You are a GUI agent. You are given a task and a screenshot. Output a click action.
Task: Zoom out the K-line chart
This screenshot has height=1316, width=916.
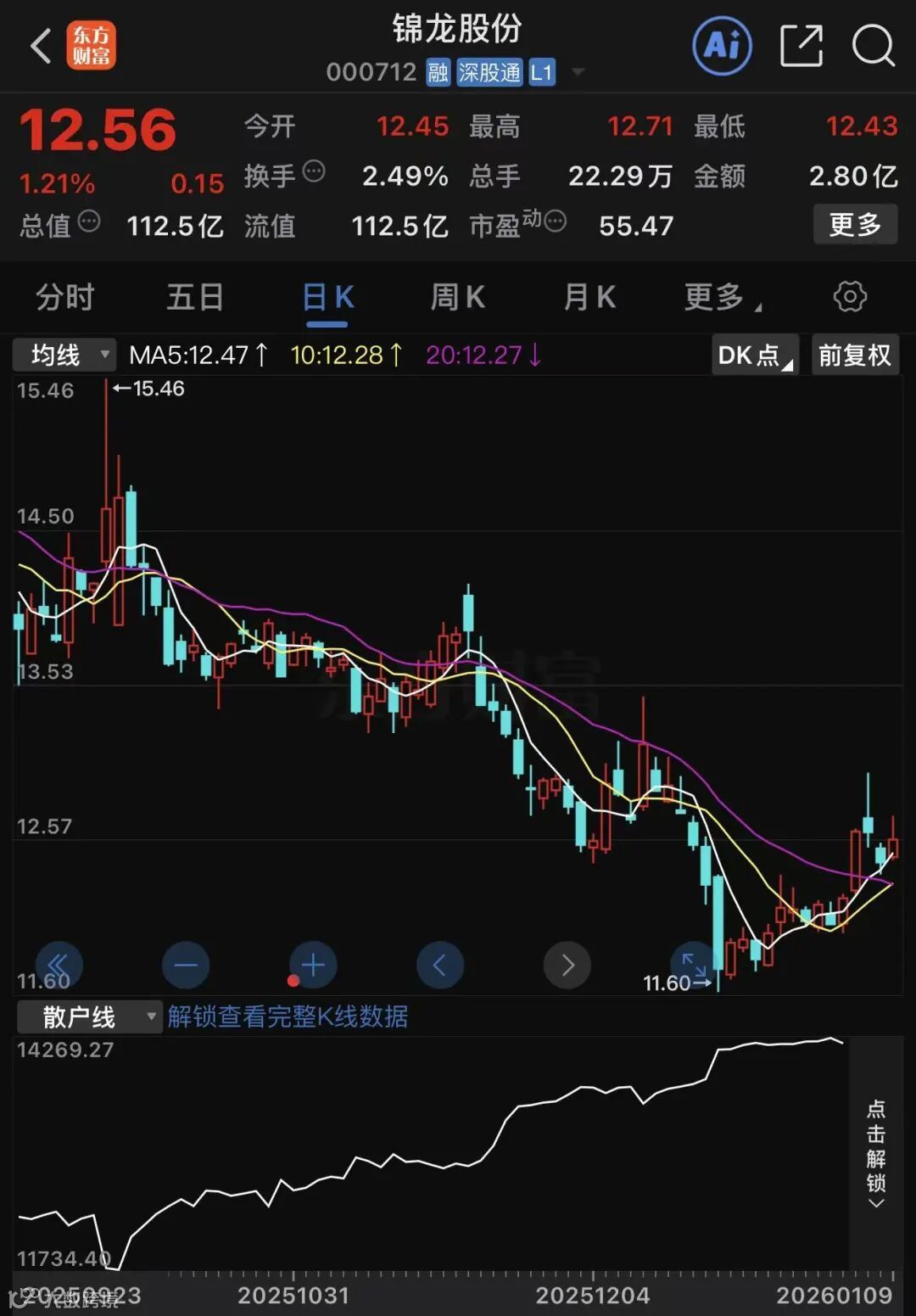pyautogui.click(x=186, y=965)
